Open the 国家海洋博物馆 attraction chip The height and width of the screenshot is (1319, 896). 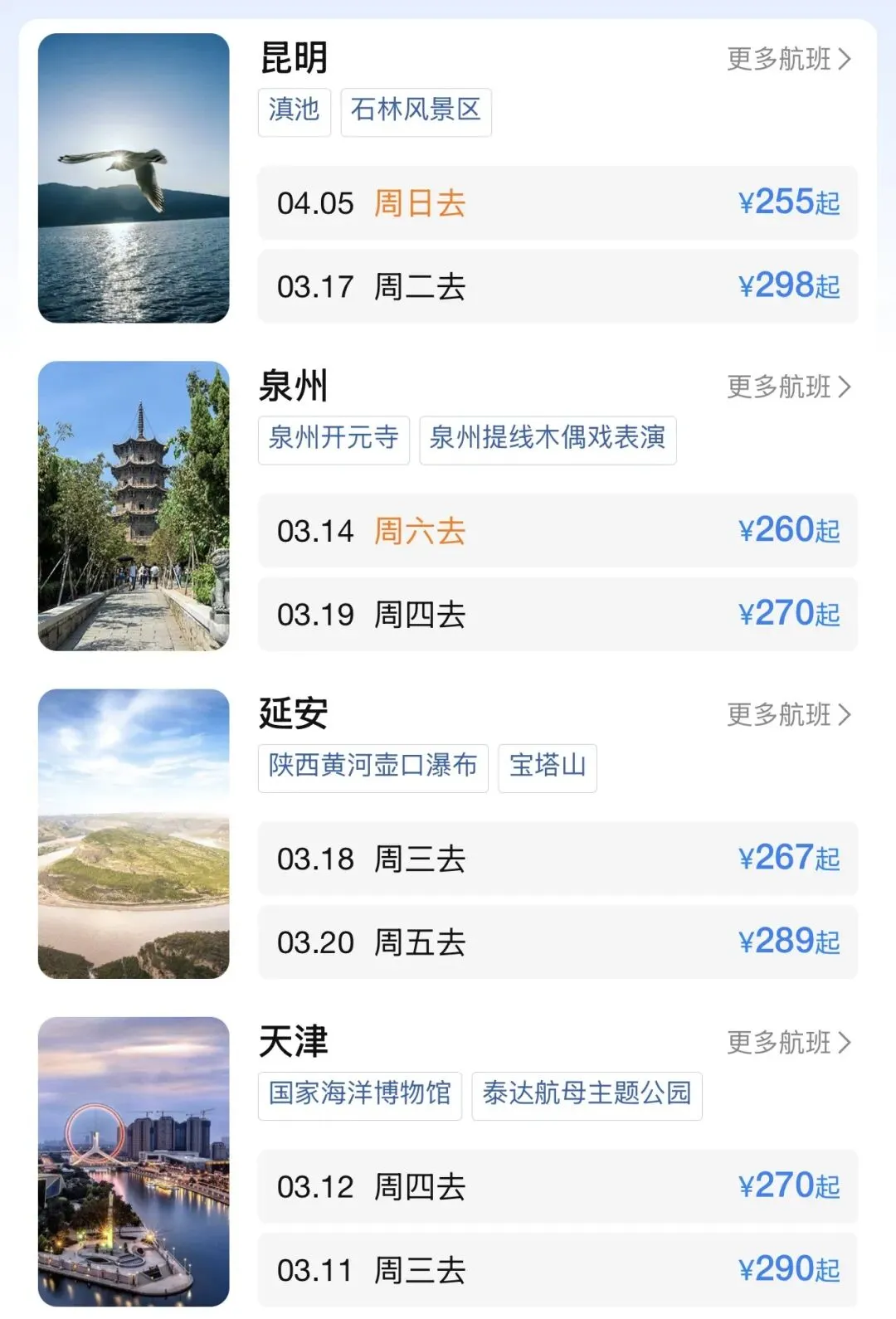pyautogui.click(x=359, y=1094)
